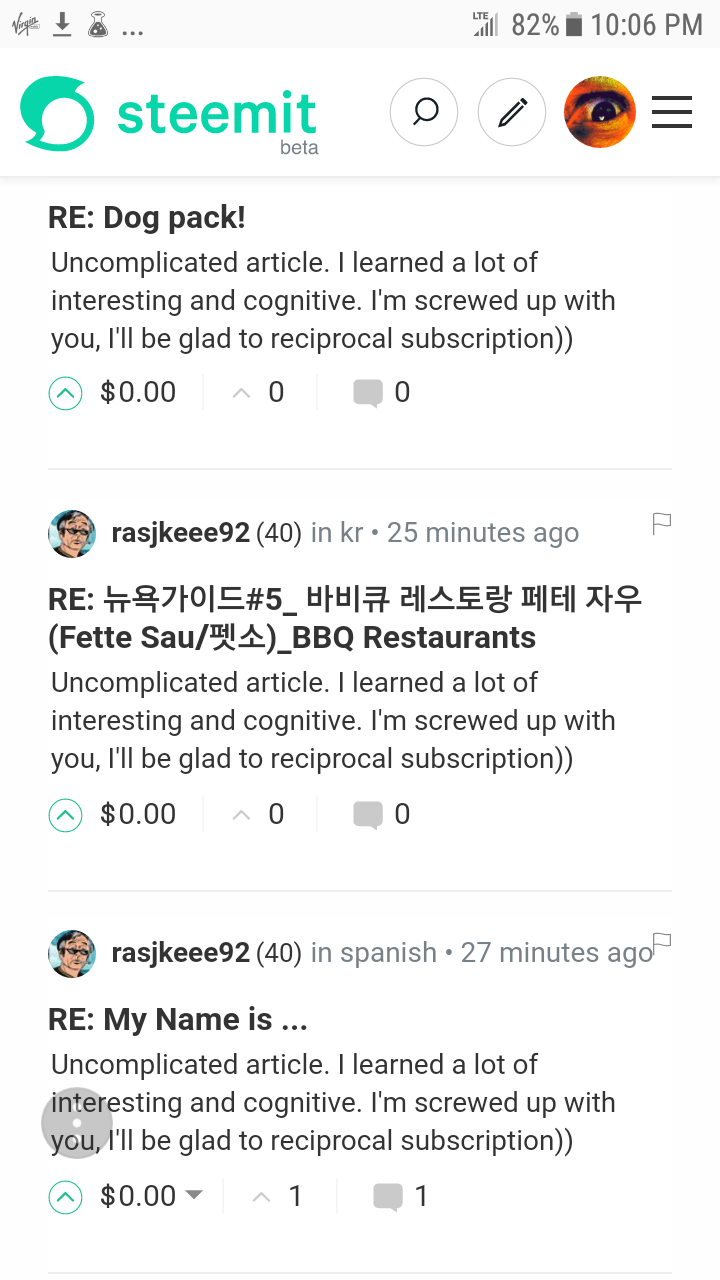The image size is (720, 1280).
Task: Open the search icon in the header
Action: [x=424, y=112]
